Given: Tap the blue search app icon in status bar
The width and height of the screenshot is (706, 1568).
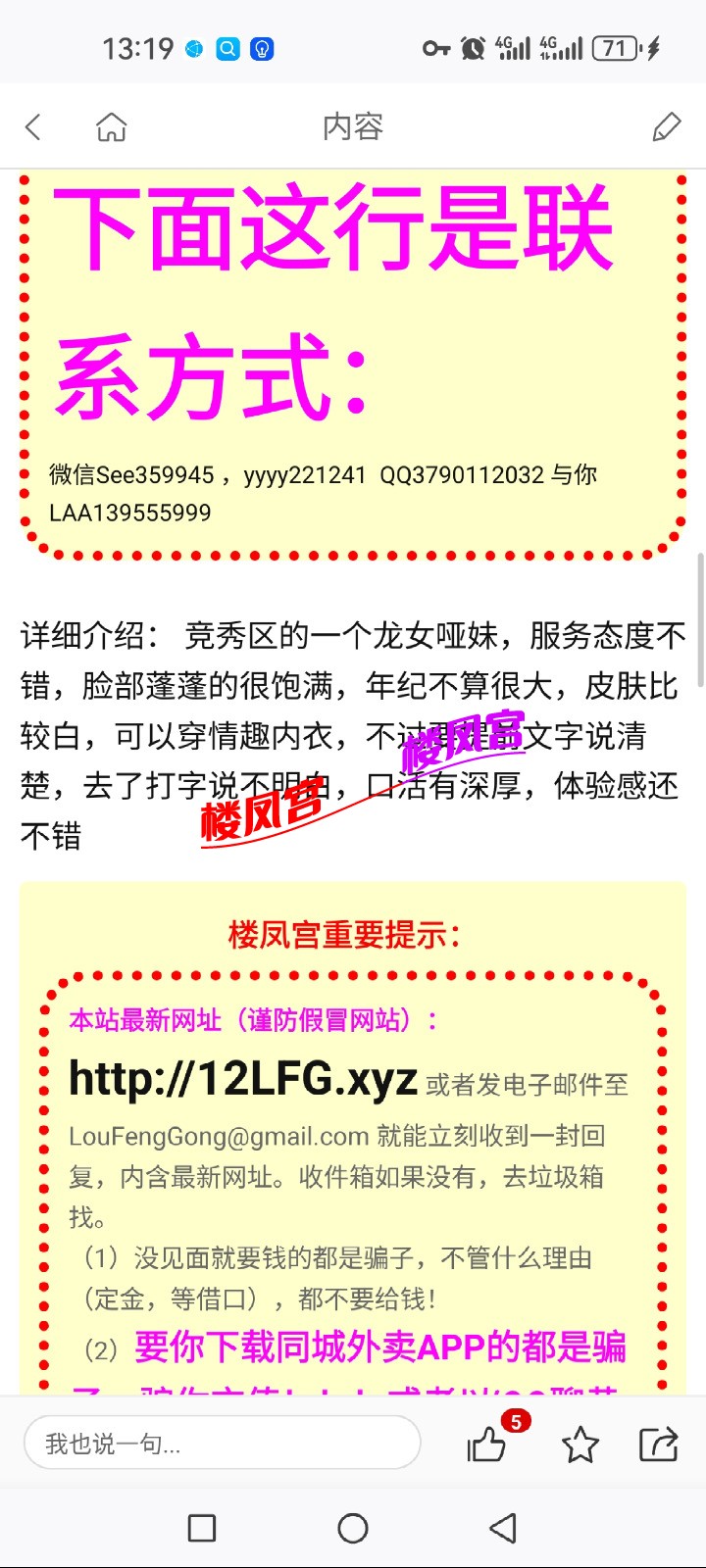Looking at the screenshot, I should (226, 46).
